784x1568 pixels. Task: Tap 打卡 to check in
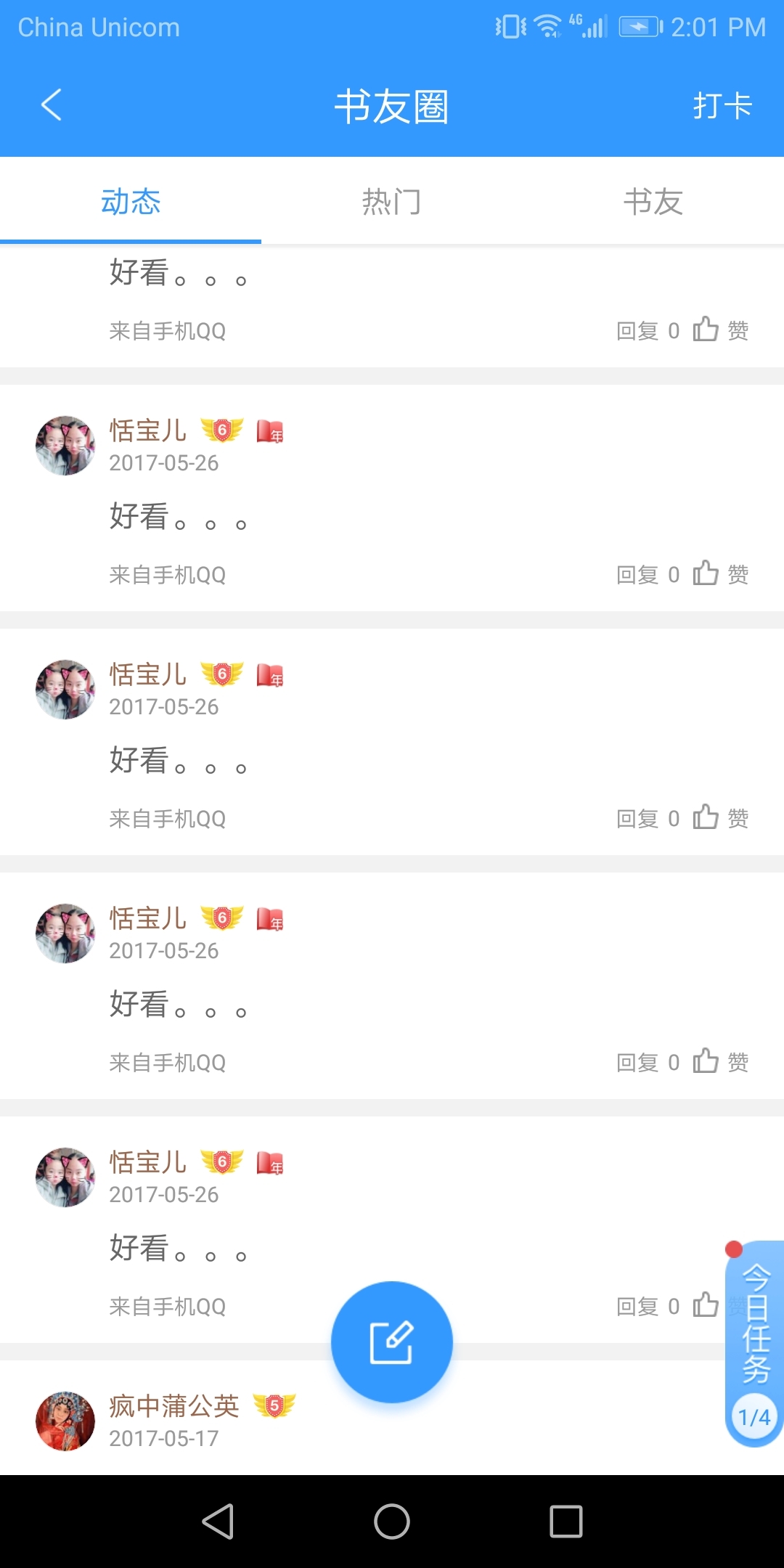pos(722,106)
